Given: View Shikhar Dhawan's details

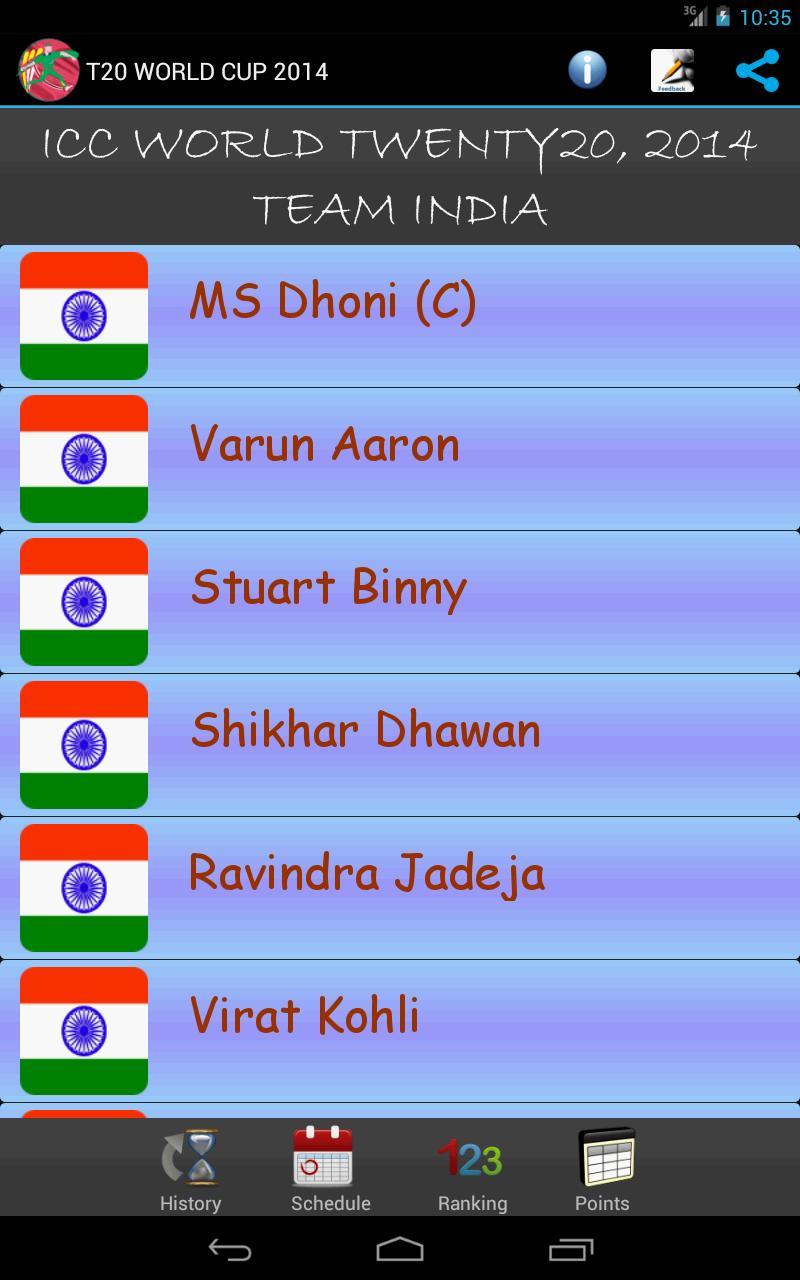Looking at the screenshot, I should tap(400, 745).
